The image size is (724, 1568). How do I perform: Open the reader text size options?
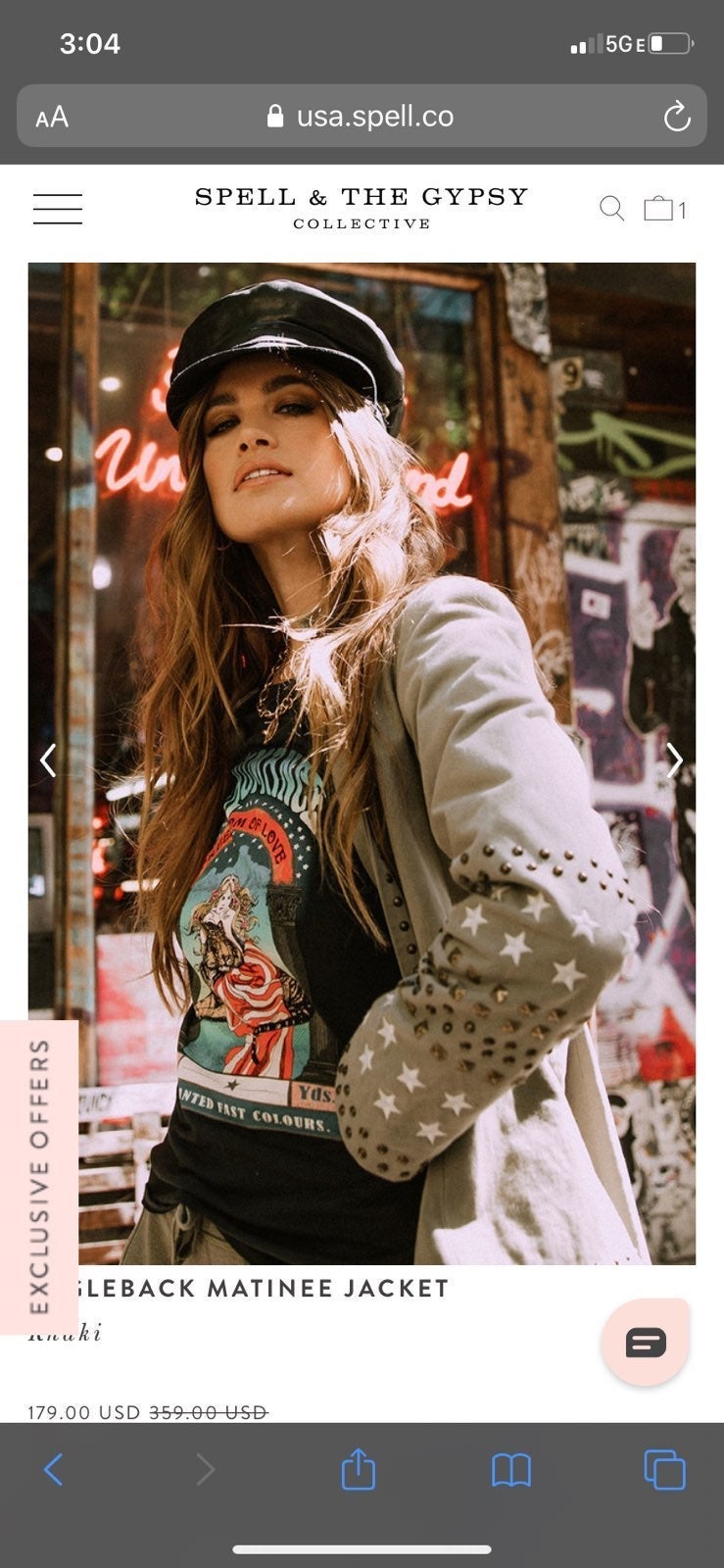(x=52, y=118)
